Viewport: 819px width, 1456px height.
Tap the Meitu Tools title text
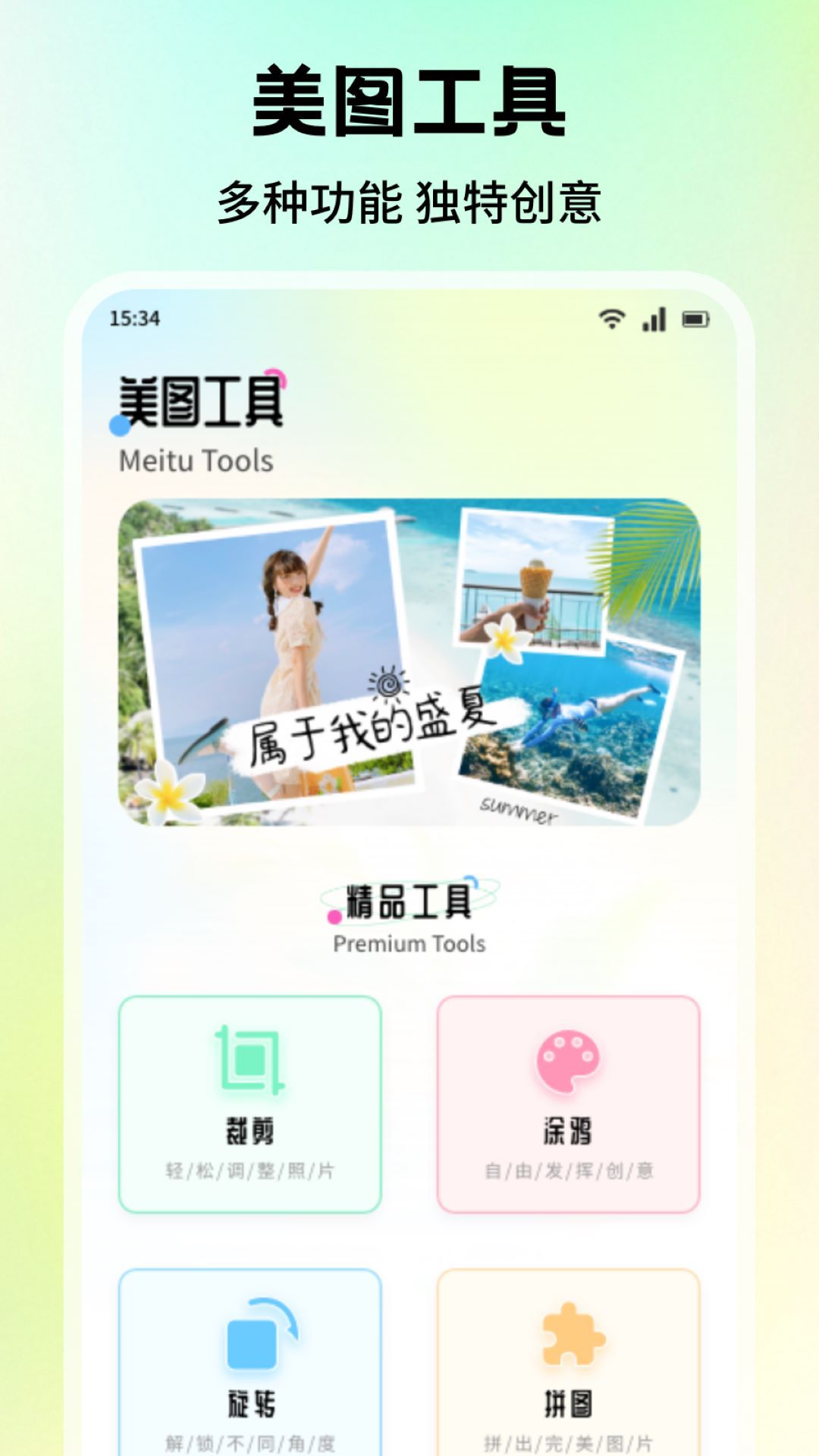point(196,459)
